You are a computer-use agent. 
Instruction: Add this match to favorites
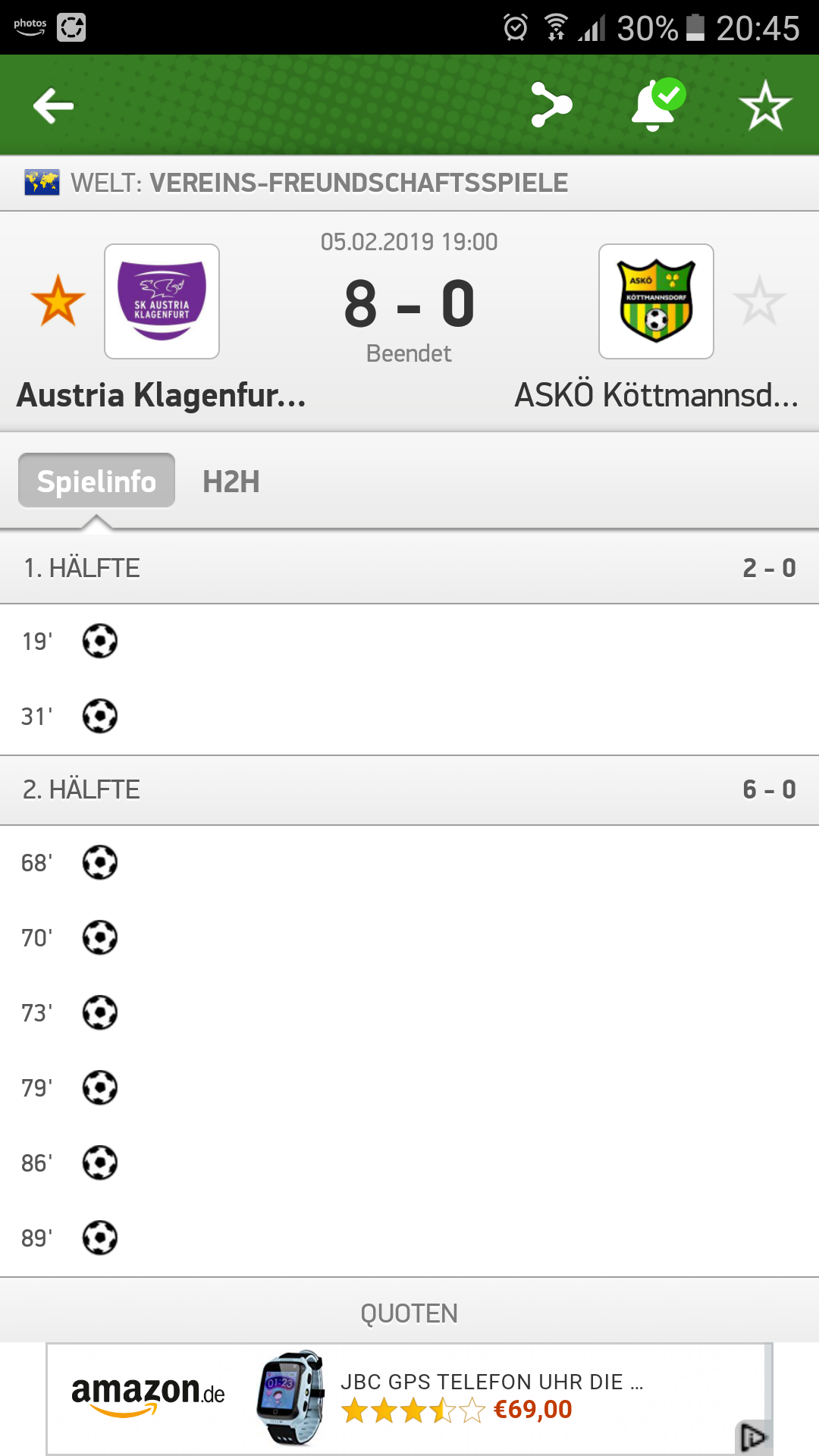(765, 105)
